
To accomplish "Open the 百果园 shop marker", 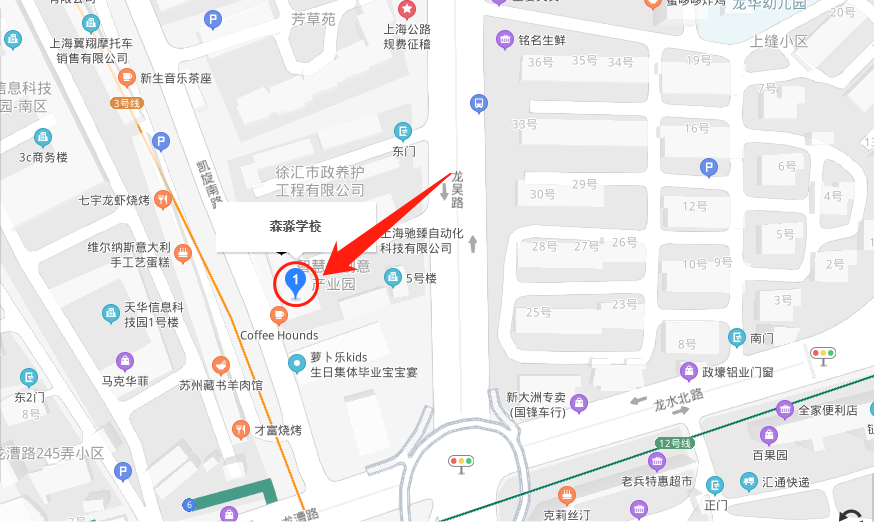I will (767, 435).
